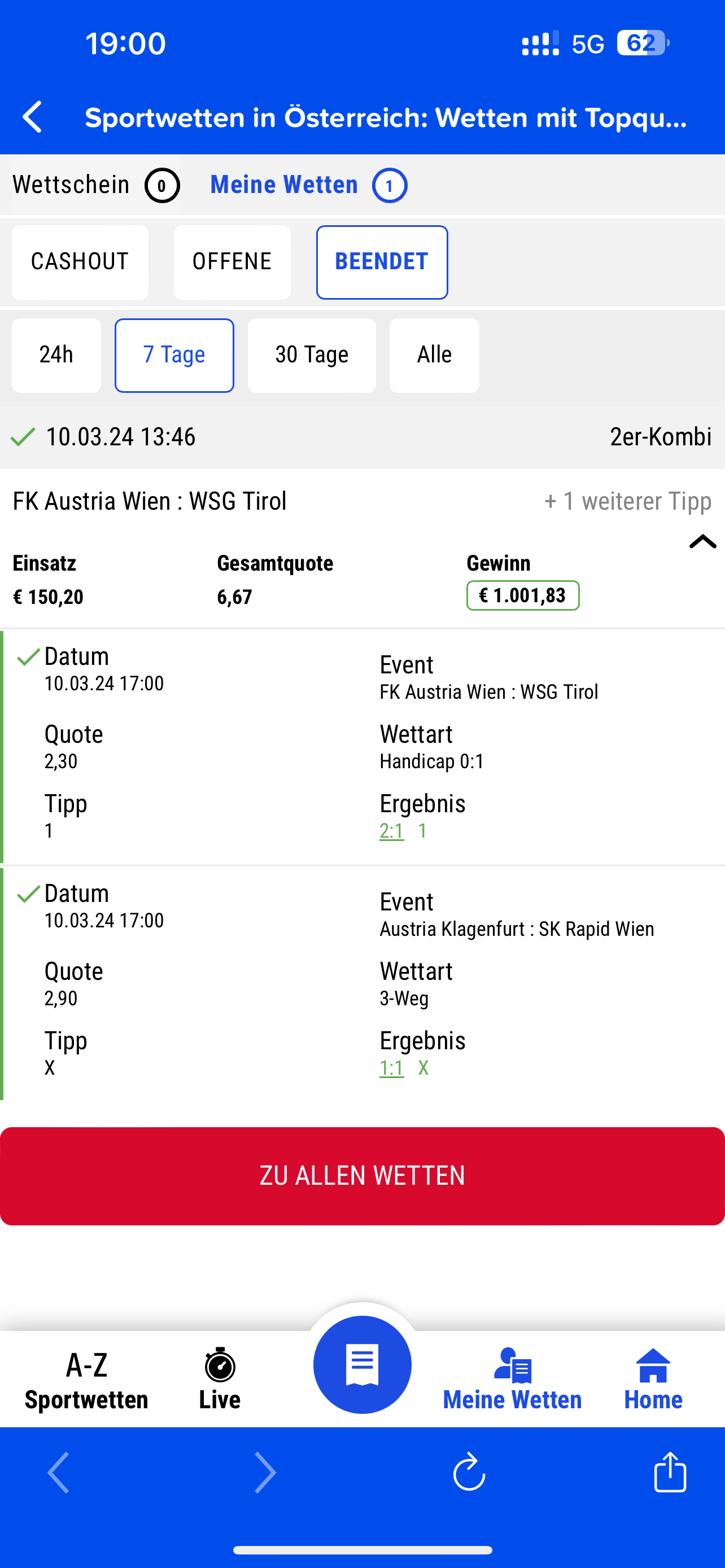Select the Meine Wetten top tab
Image resolution: width=725 pixels, height=1568 pixels.
coord(308,185)
